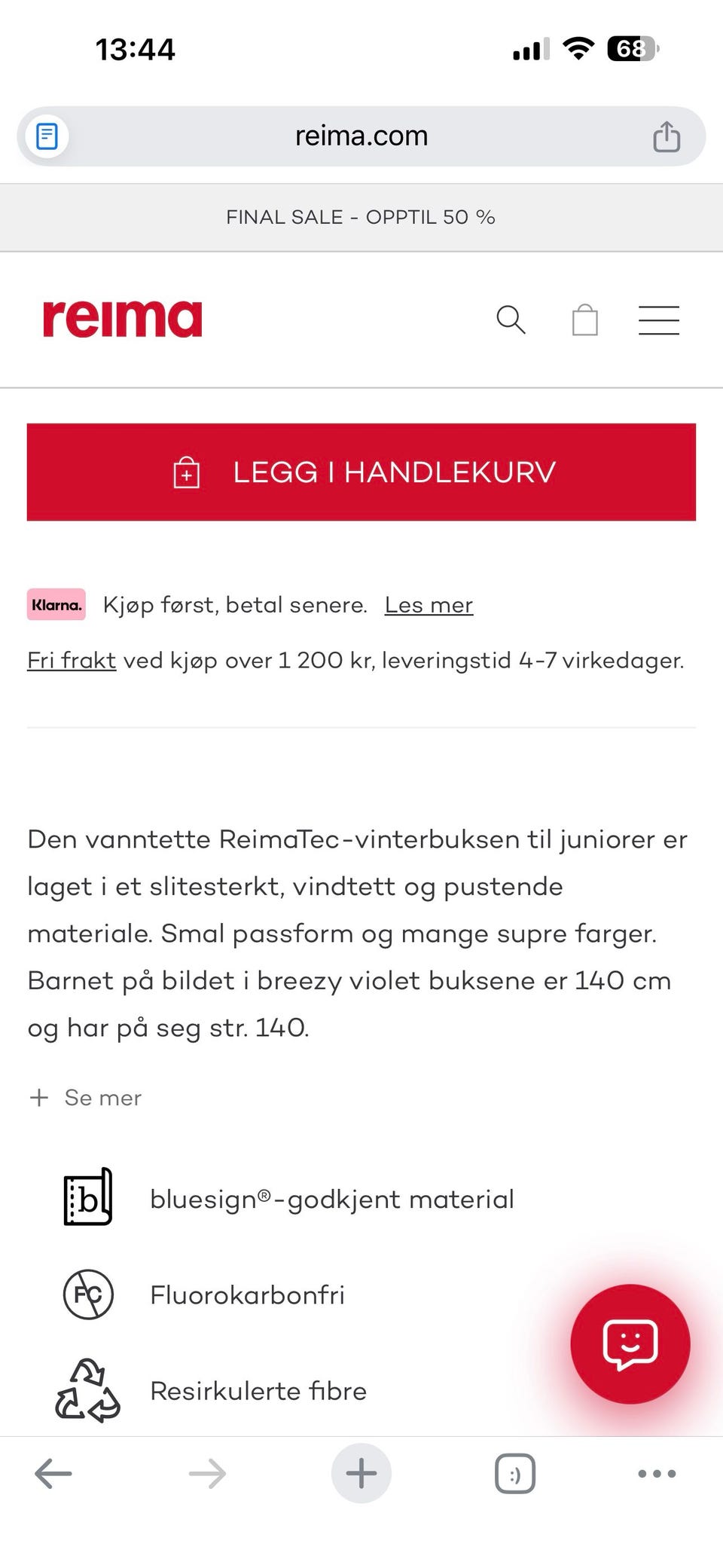Screen dimensions: 723x1568
Task: Open the chat support bubble
Action: coord(633,1345)
